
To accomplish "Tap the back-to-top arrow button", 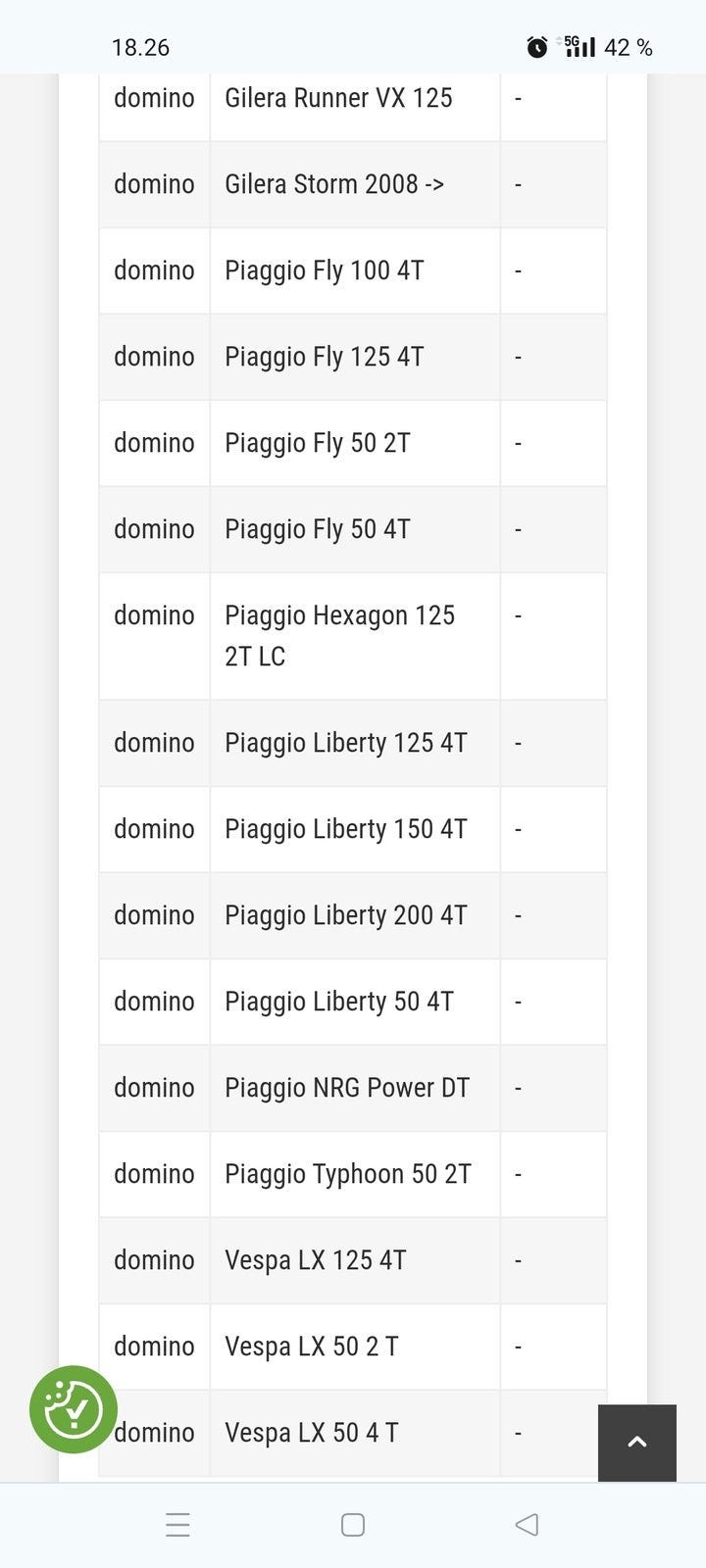I will tap(637, 1442).
